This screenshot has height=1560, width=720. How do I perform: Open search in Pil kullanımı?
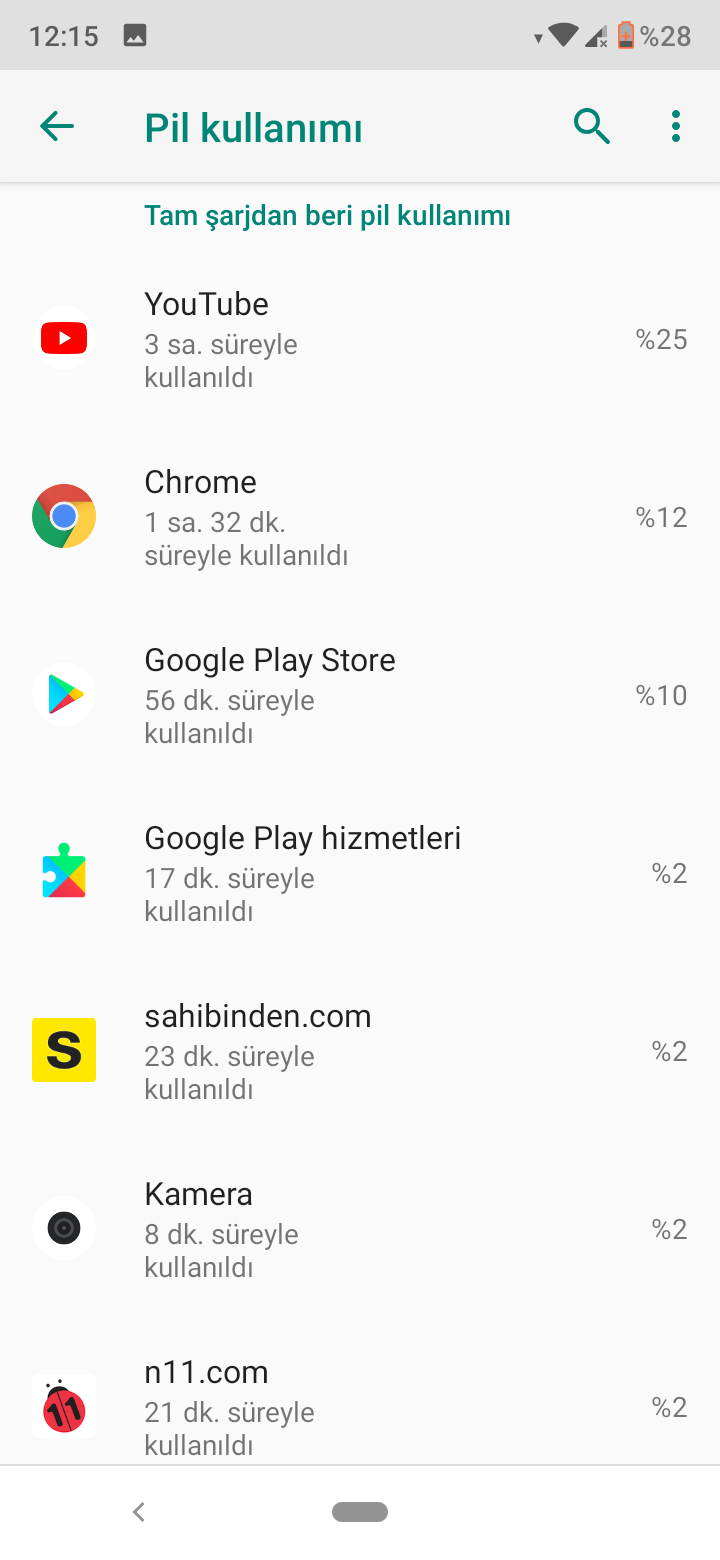click(592, 126)
